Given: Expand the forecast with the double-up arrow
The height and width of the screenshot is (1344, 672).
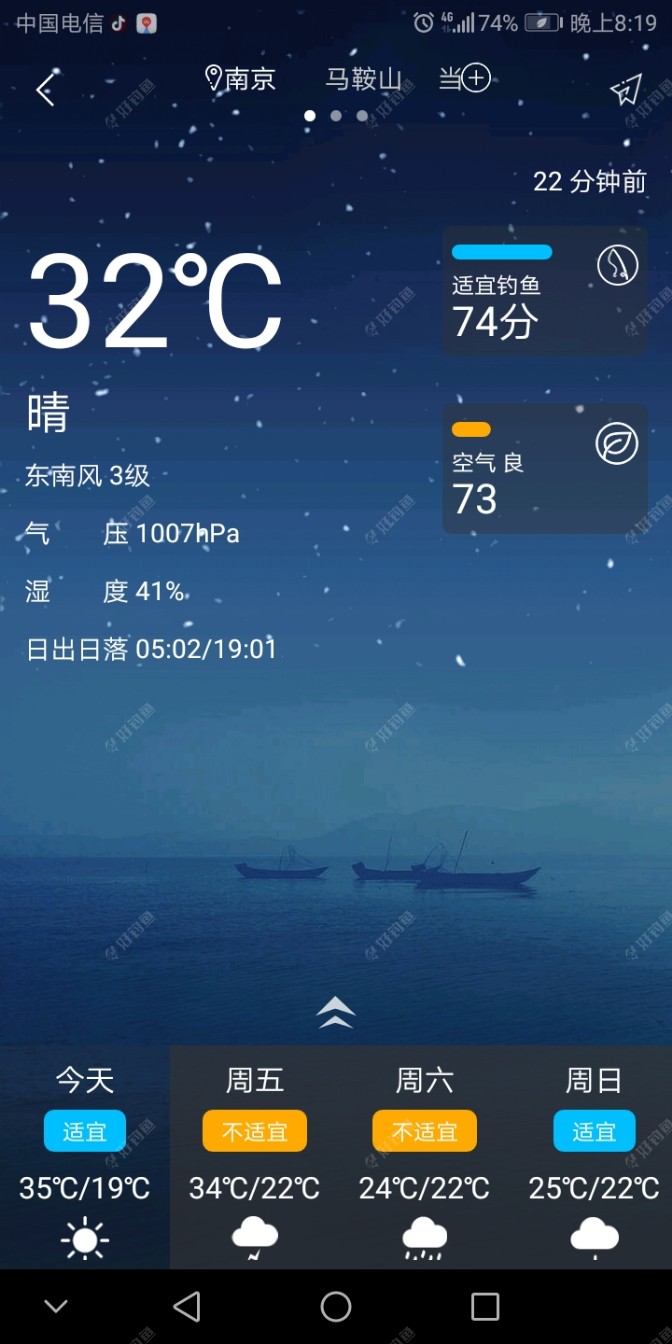Looking at the screenshot, I should (x=336, y=1013).
